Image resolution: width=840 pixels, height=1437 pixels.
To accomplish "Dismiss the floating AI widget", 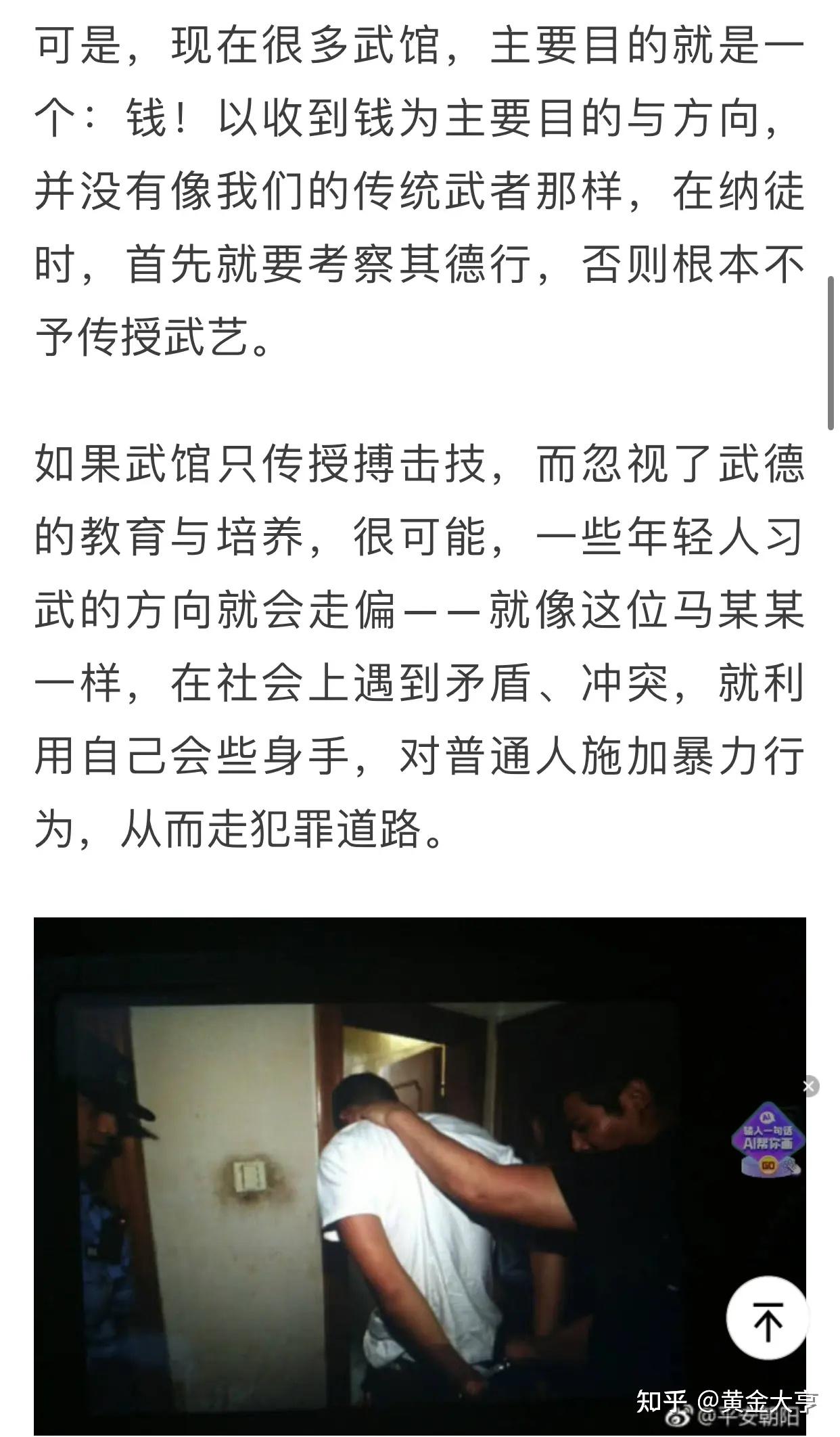I will 809,1087.
